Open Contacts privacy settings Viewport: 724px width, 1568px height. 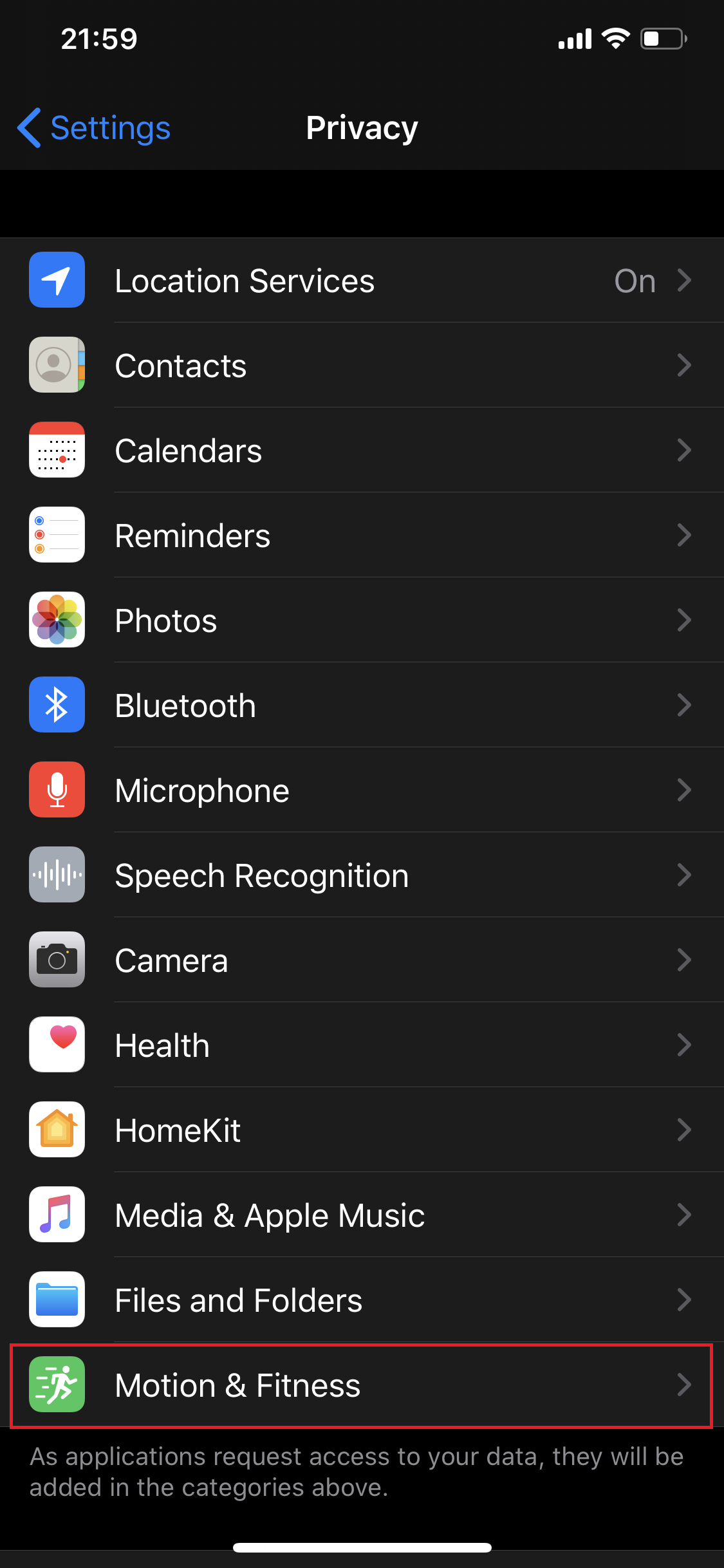362,365
